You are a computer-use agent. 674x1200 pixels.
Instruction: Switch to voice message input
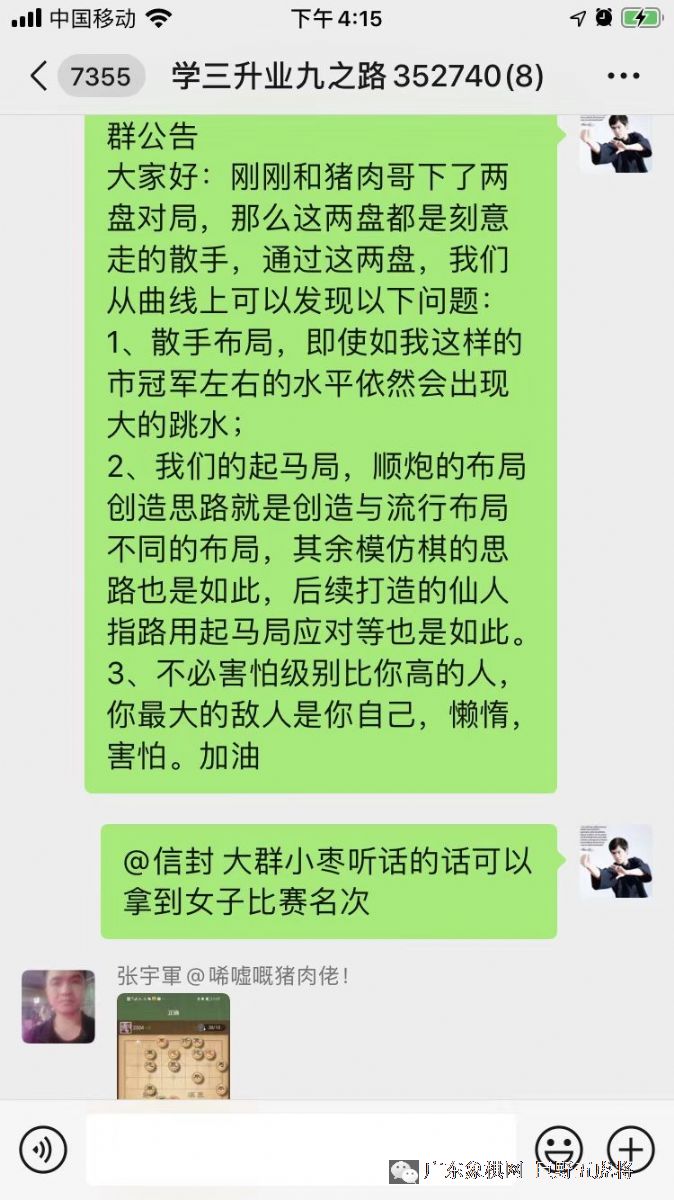pos(42,1150)
